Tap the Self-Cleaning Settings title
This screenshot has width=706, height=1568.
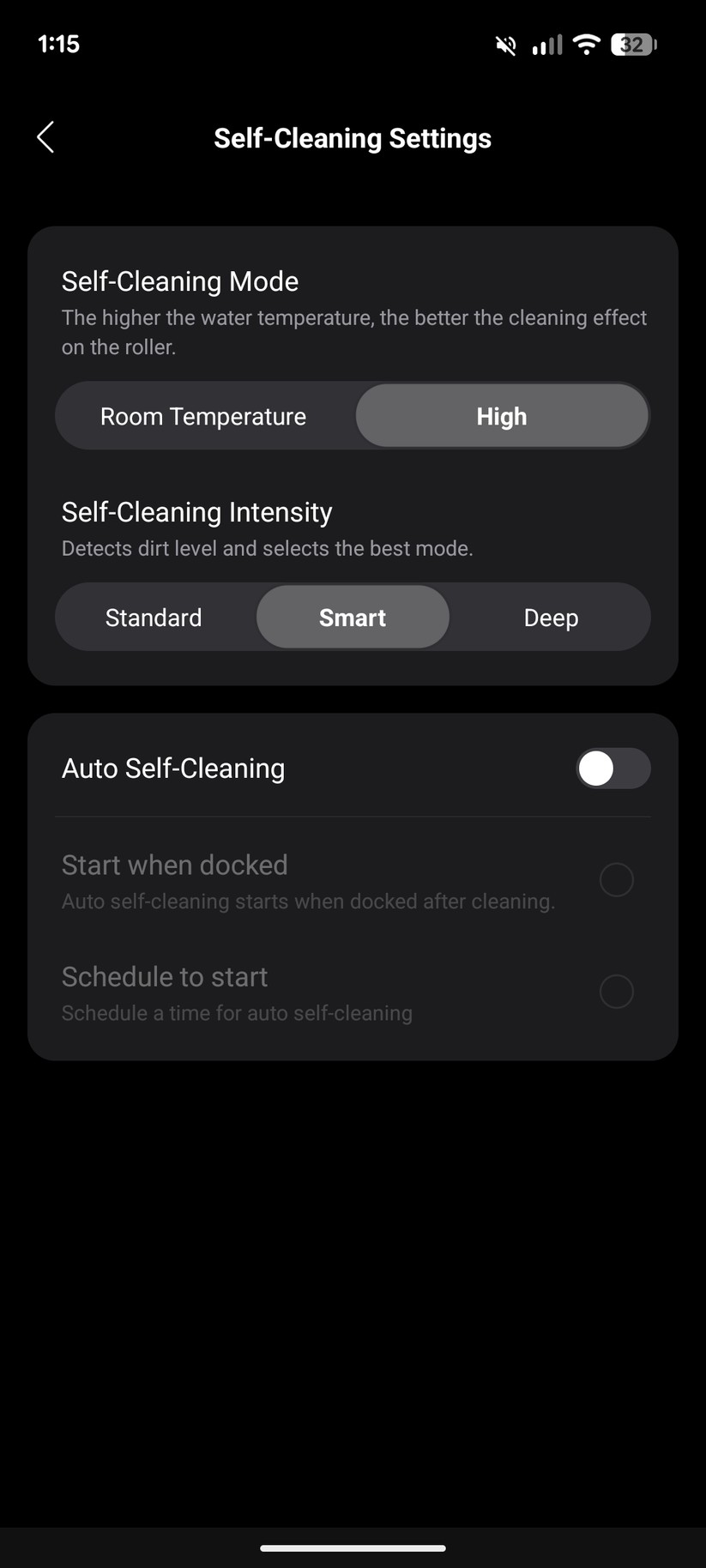click(x=352, y=137)
